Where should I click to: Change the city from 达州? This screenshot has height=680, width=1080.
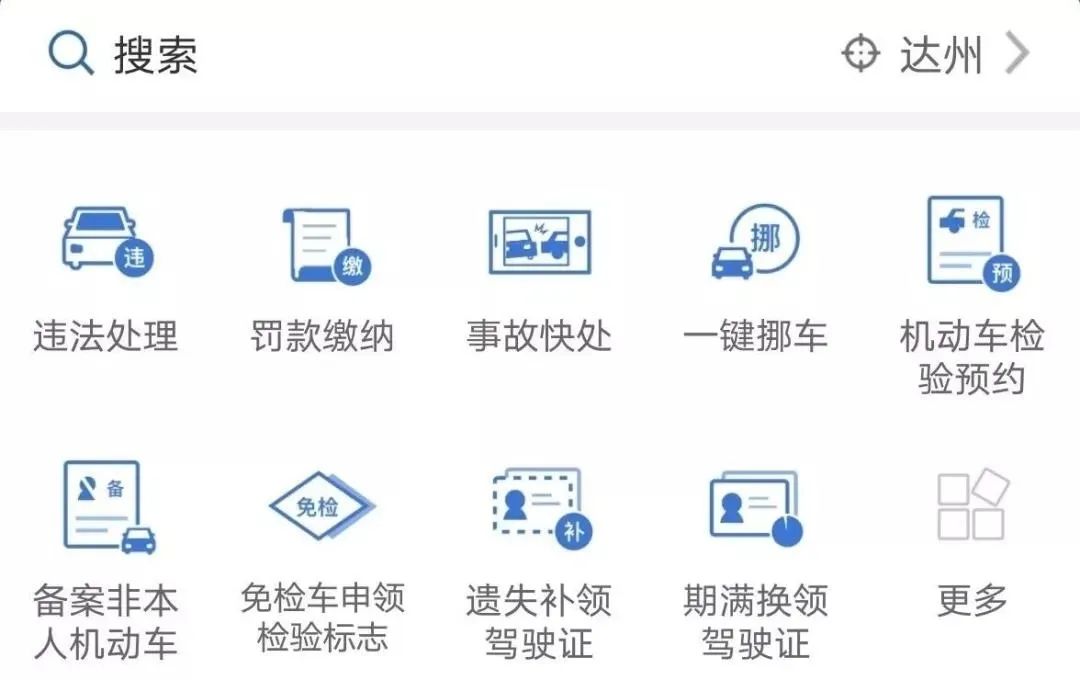937,55
